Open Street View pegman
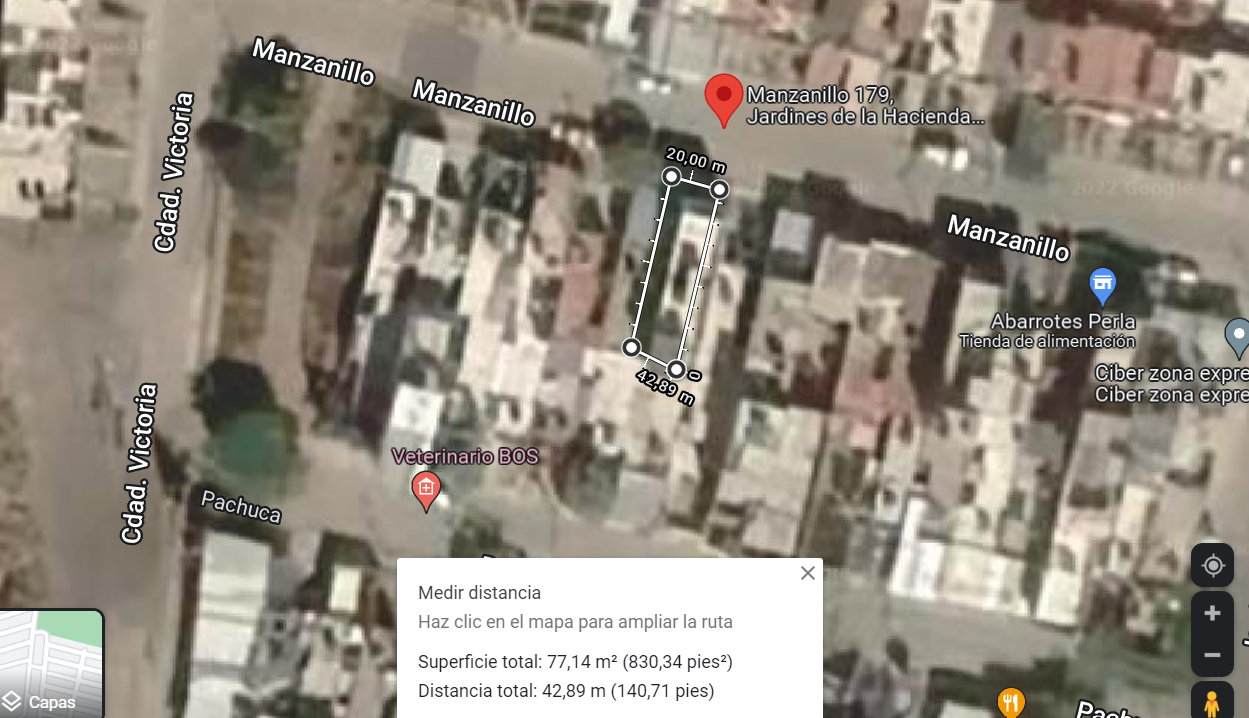 tap(1212, 701)
